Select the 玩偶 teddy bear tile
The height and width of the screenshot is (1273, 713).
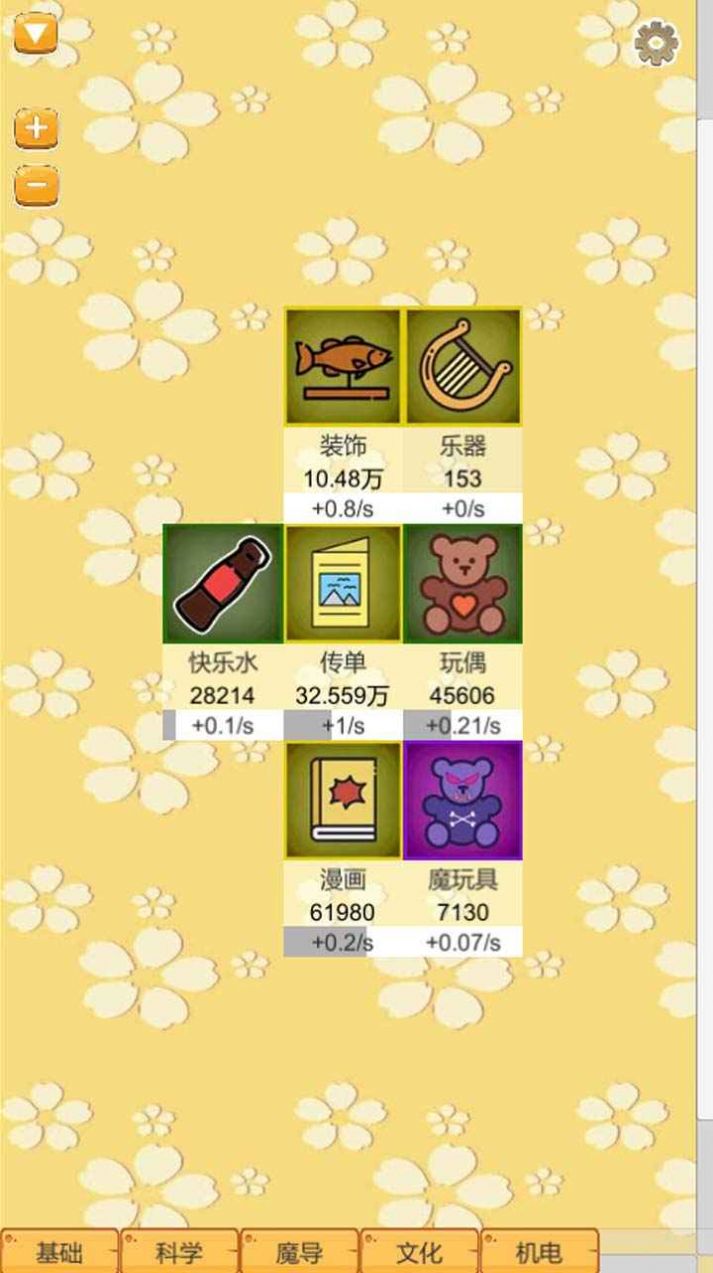coord(462,583)
